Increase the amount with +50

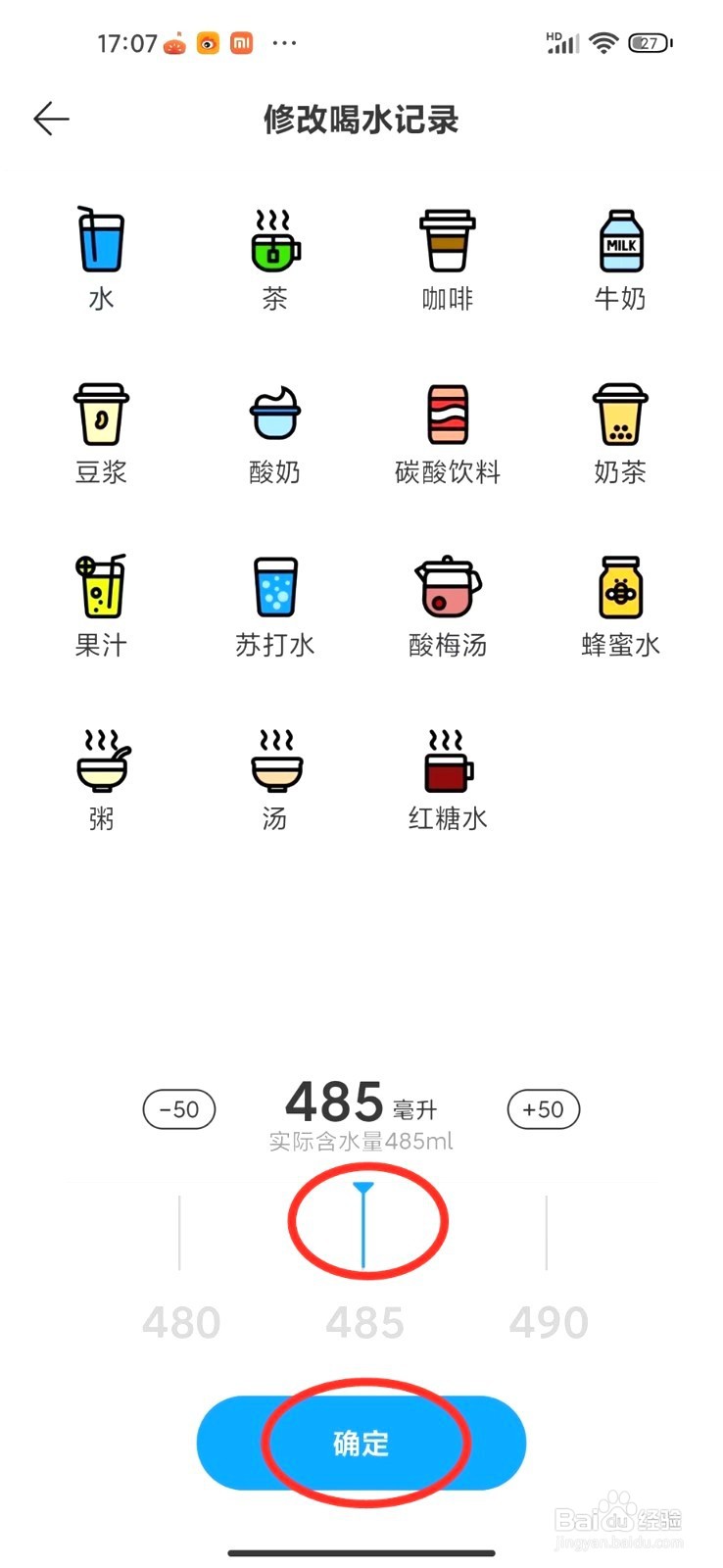(544, 1109)
